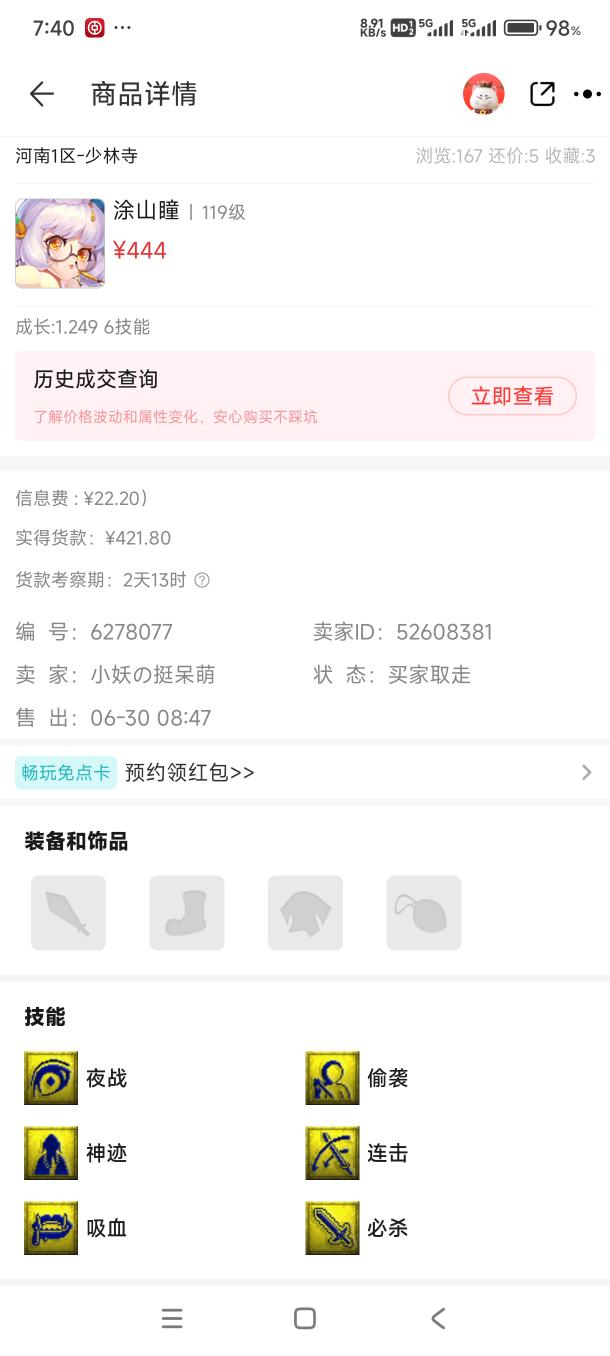Select the weapon equipment slot
Image resolution: width=610 pixels, height=1356 pixels.
[68, 913]
